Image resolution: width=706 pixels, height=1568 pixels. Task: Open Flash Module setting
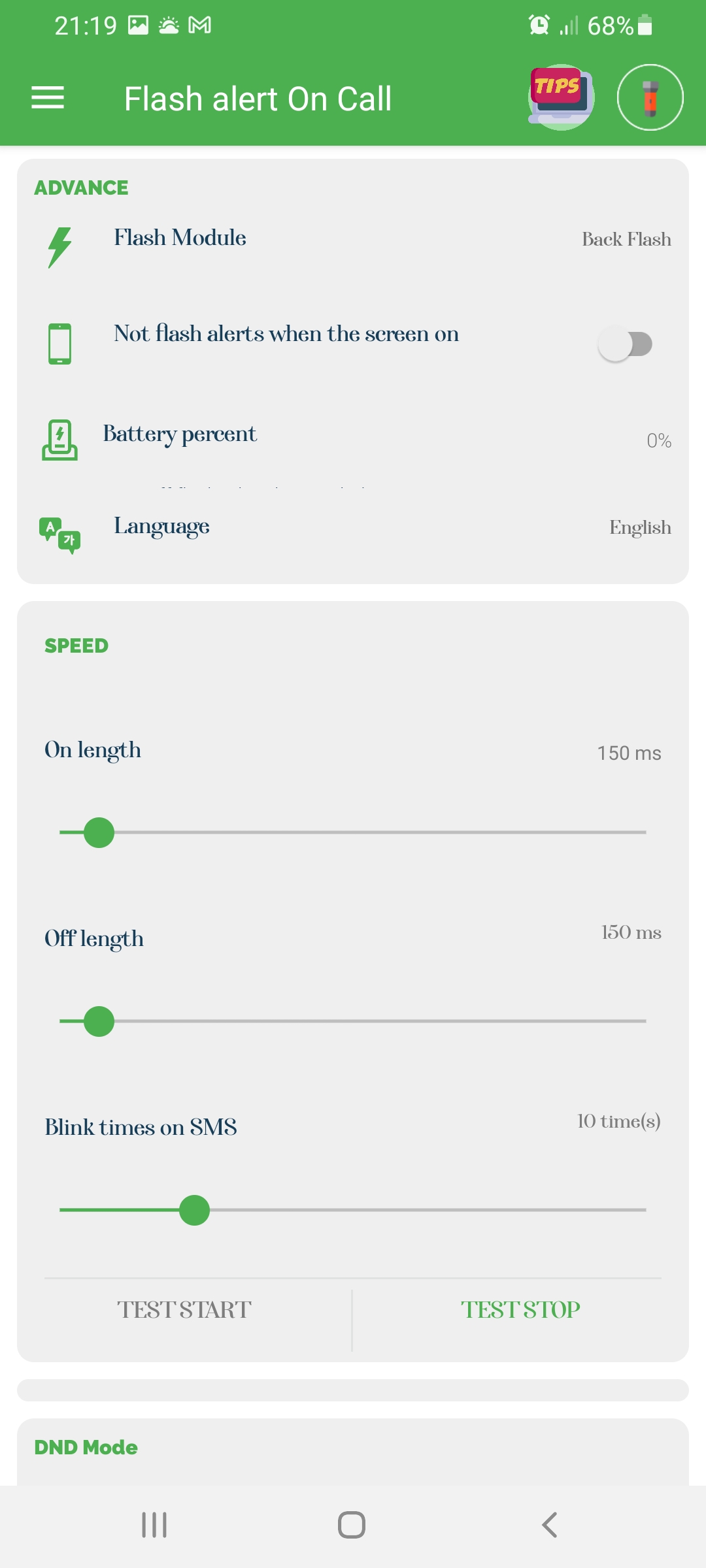coord(353,239)
